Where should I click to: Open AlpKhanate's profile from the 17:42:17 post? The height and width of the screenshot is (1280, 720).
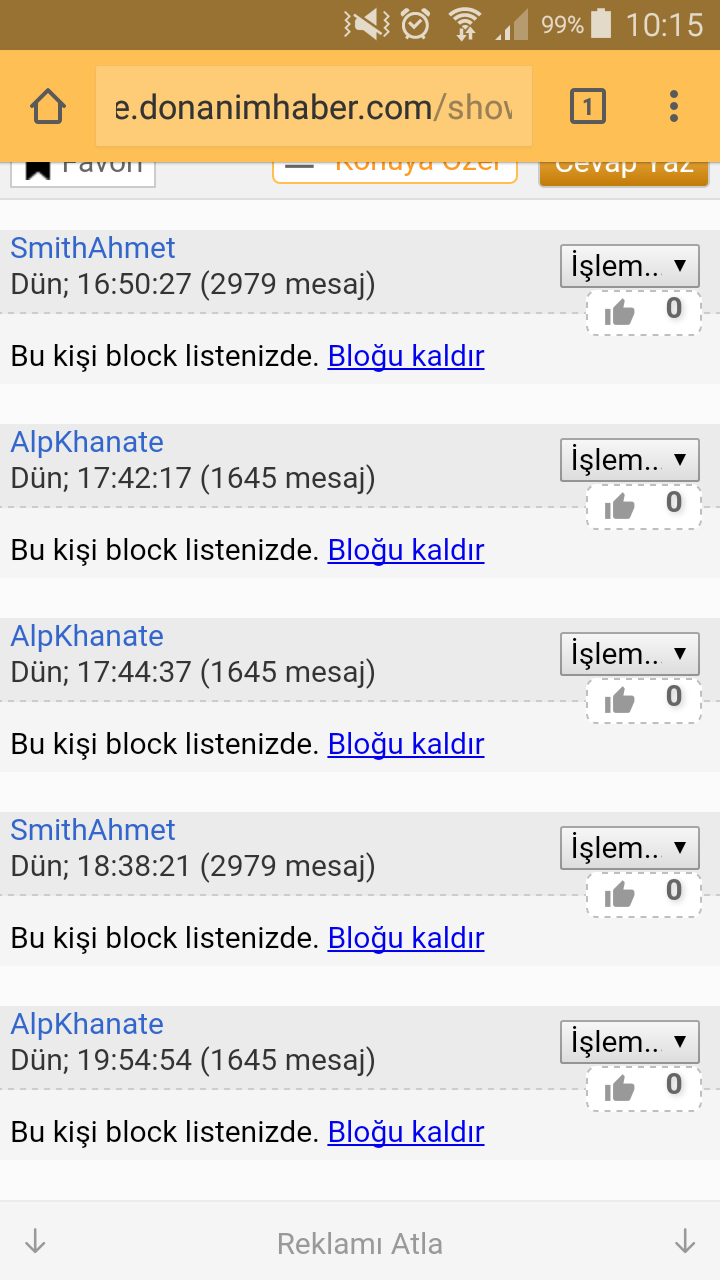[87, 442]
